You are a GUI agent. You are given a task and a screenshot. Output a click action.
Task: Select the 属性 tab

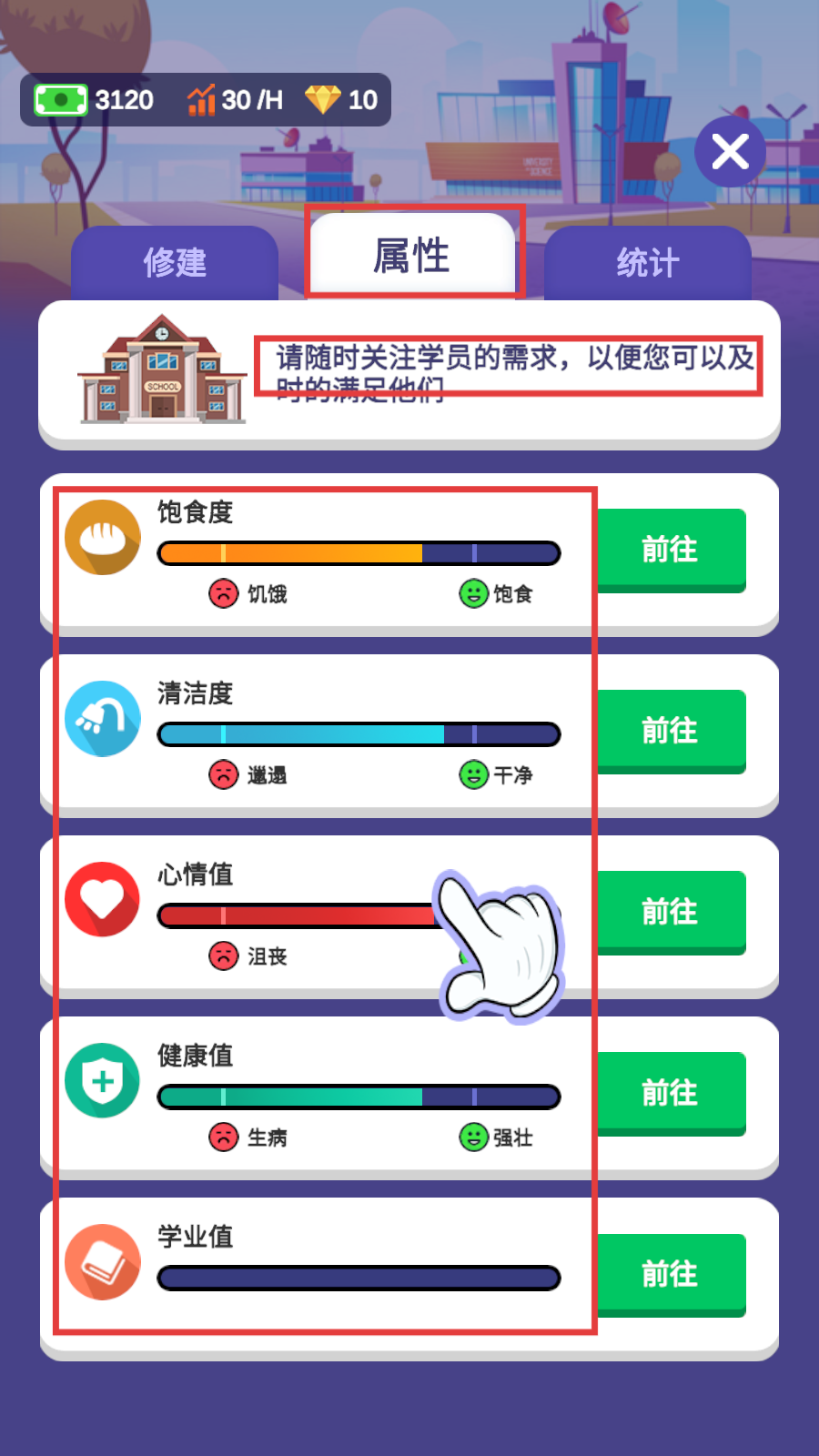tap(412, 255)
